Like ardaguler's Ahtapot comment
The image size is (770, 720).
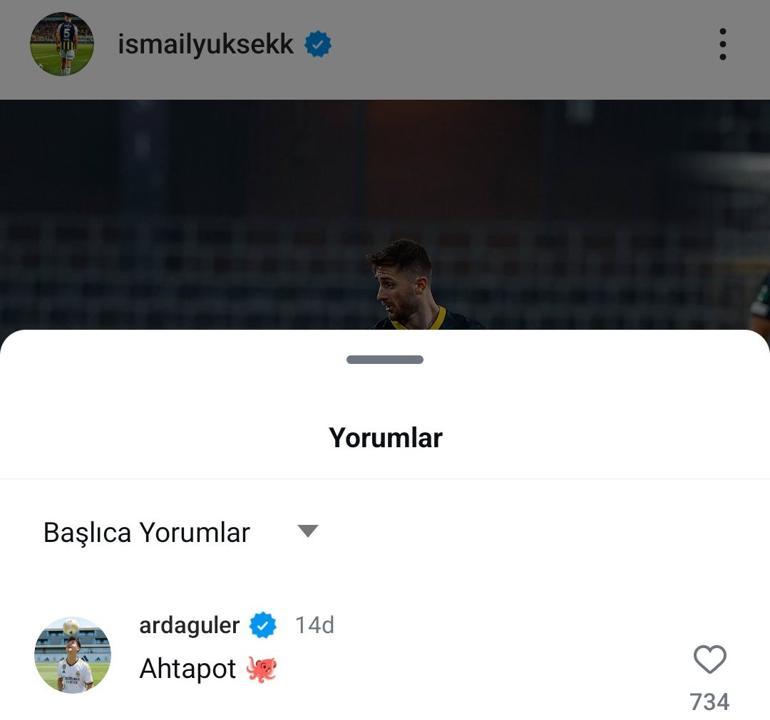coord(709,660)
